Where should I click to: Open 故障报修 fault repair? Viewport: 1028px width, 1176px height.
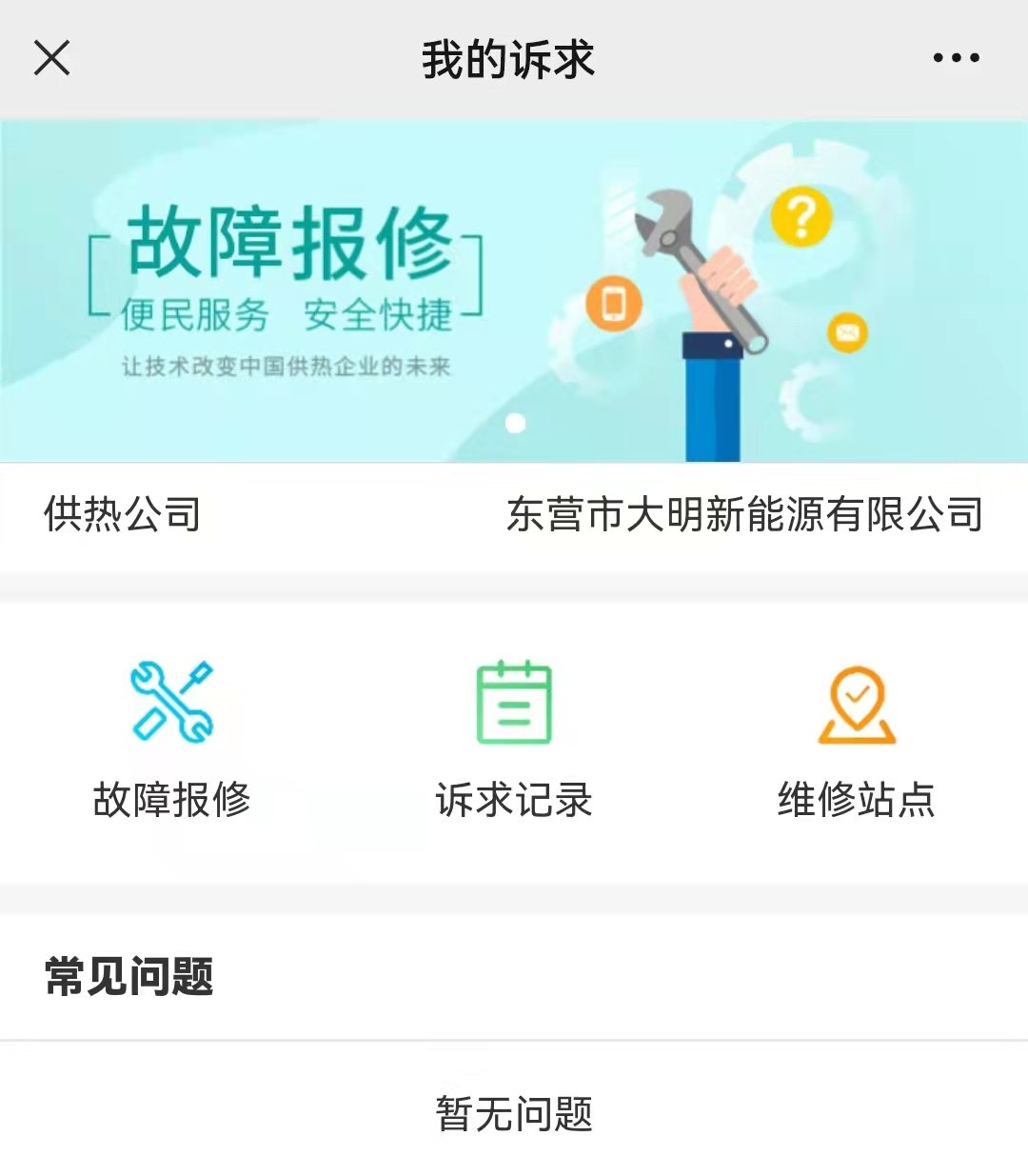click(x=172, y=739)
